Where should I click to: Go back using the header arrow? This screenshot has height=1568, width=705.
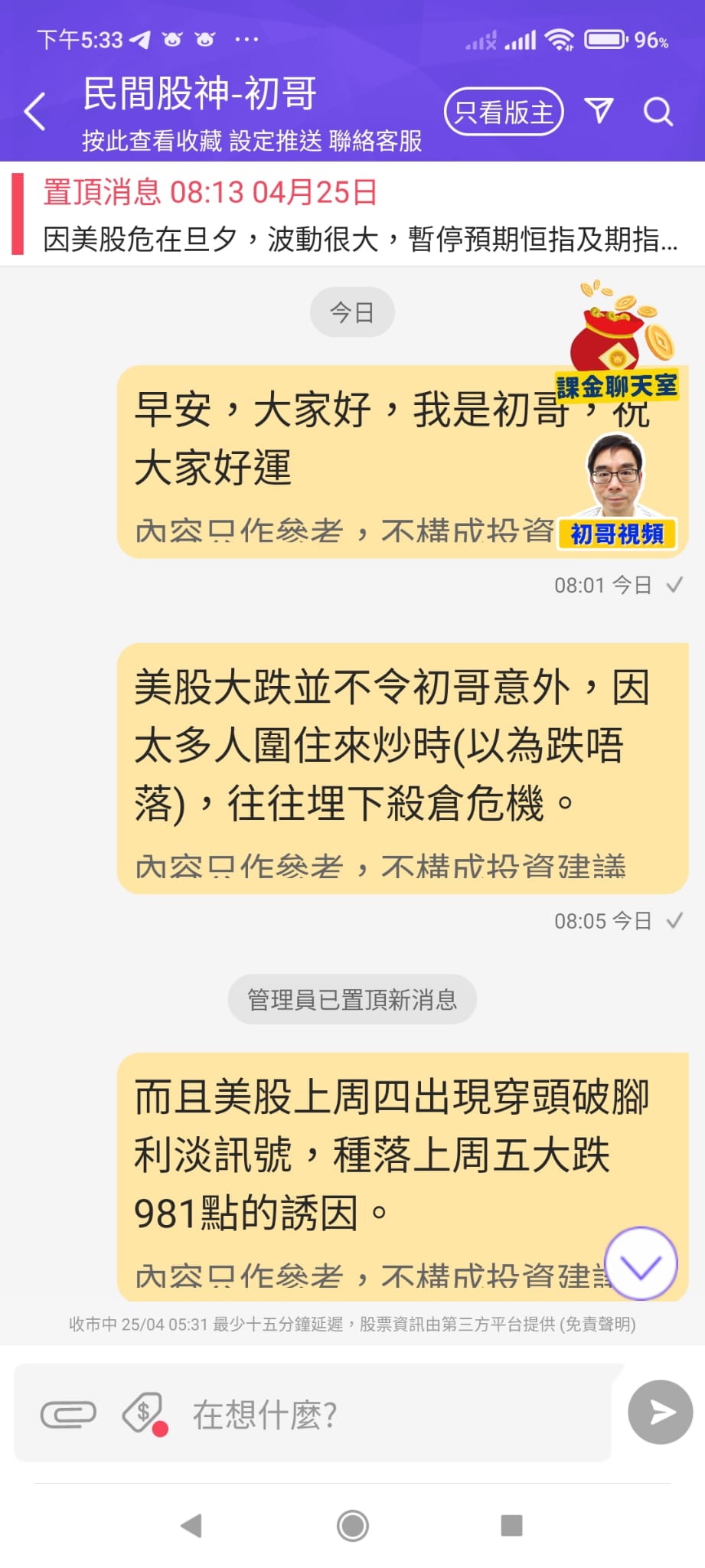[35, 112]
